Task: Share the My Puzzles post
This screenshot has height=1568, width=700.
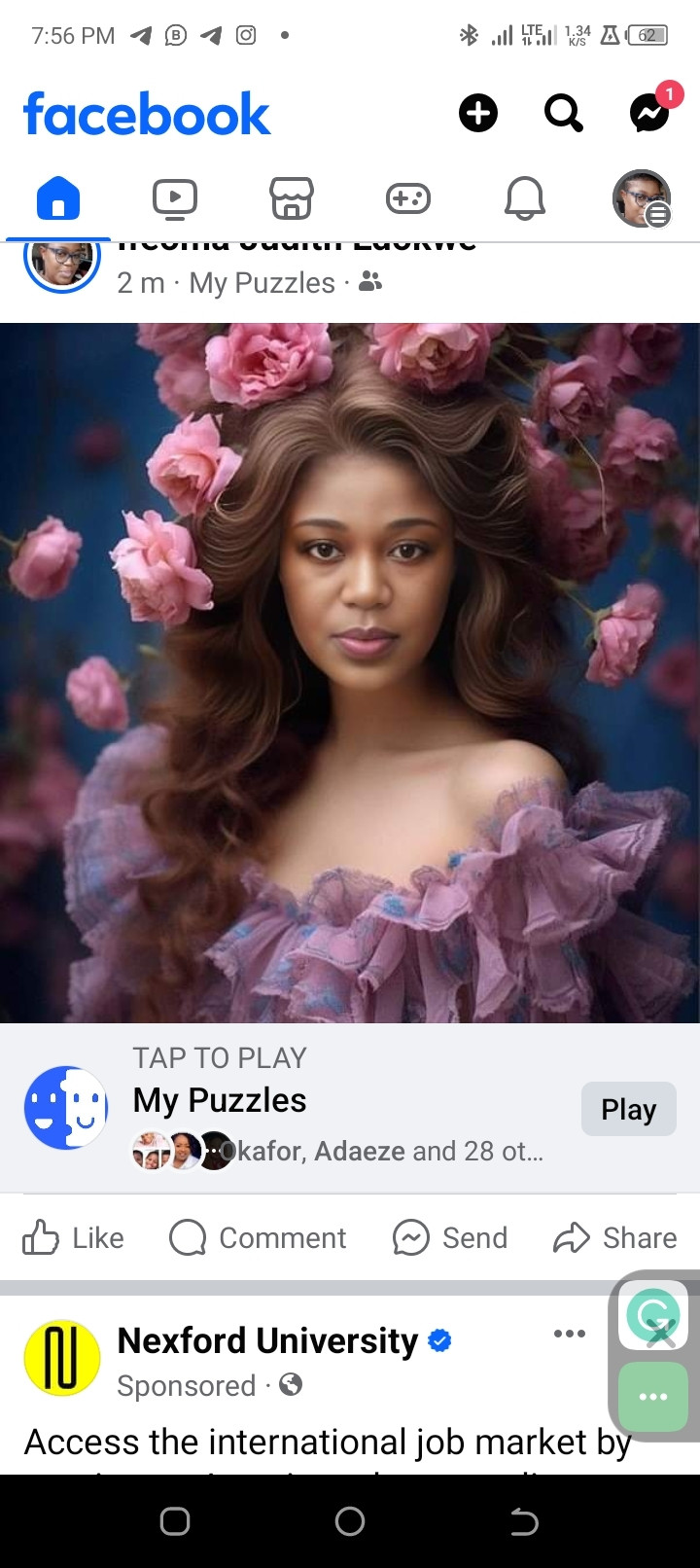Action: tap(615, 1238)
